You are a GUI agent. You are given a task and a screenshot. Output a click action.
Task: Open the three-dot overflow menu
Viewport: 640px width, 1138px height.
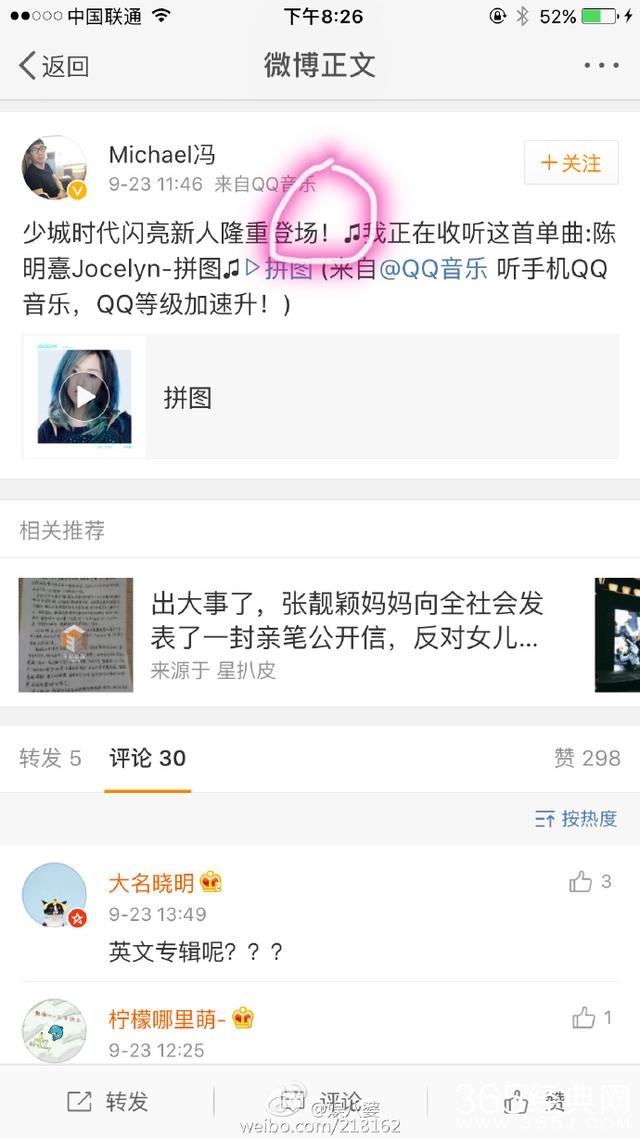pos(601,66)
